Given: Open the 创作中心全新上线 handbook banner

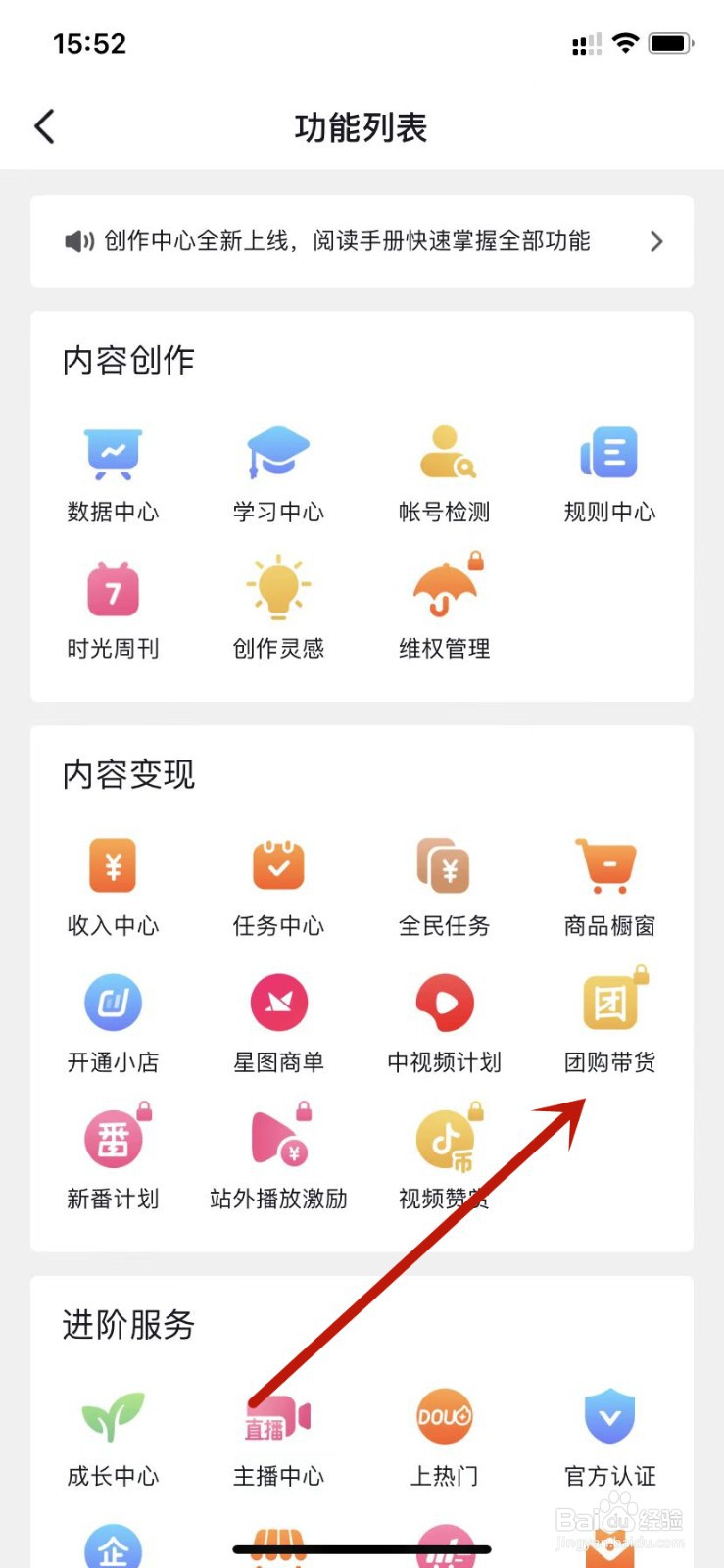Looking at the screenshot, I should [x=362, y=242].
